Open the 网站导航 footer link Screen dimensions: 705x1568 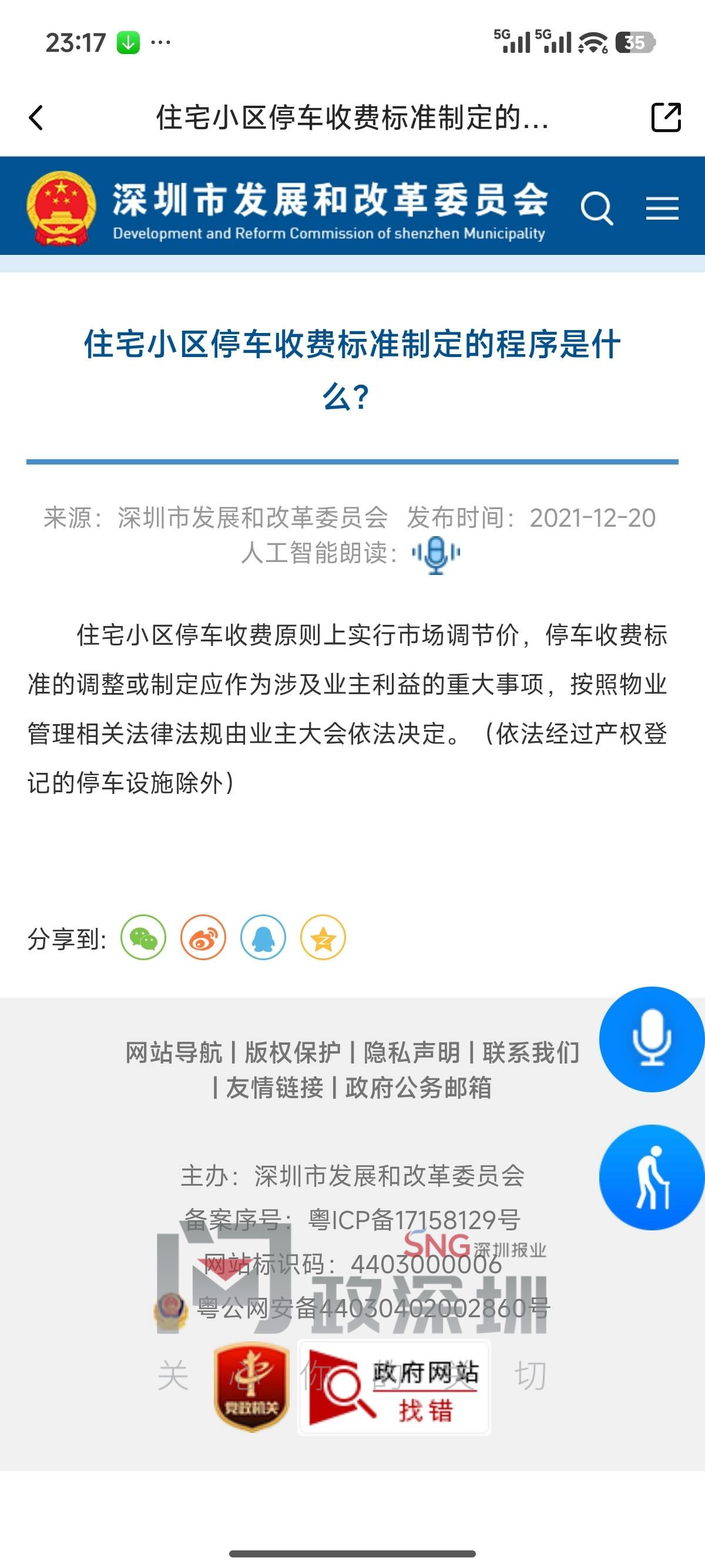point(174,1052)
